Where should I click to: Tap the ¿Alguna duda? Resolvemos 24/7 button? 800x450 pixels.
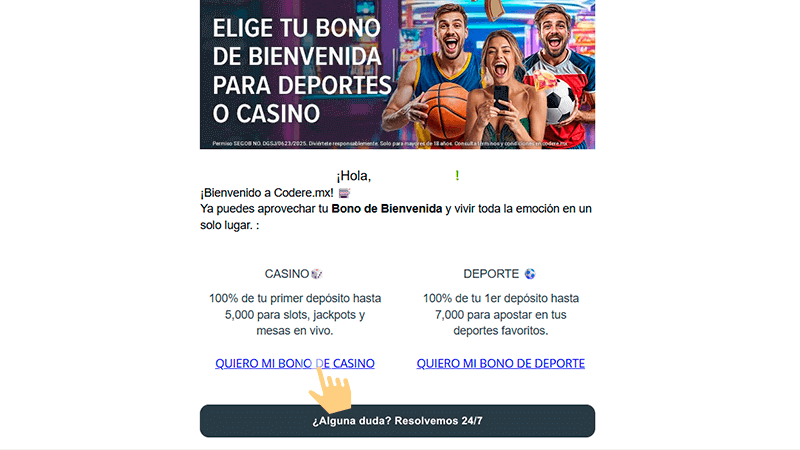click(x=397, y=421)
